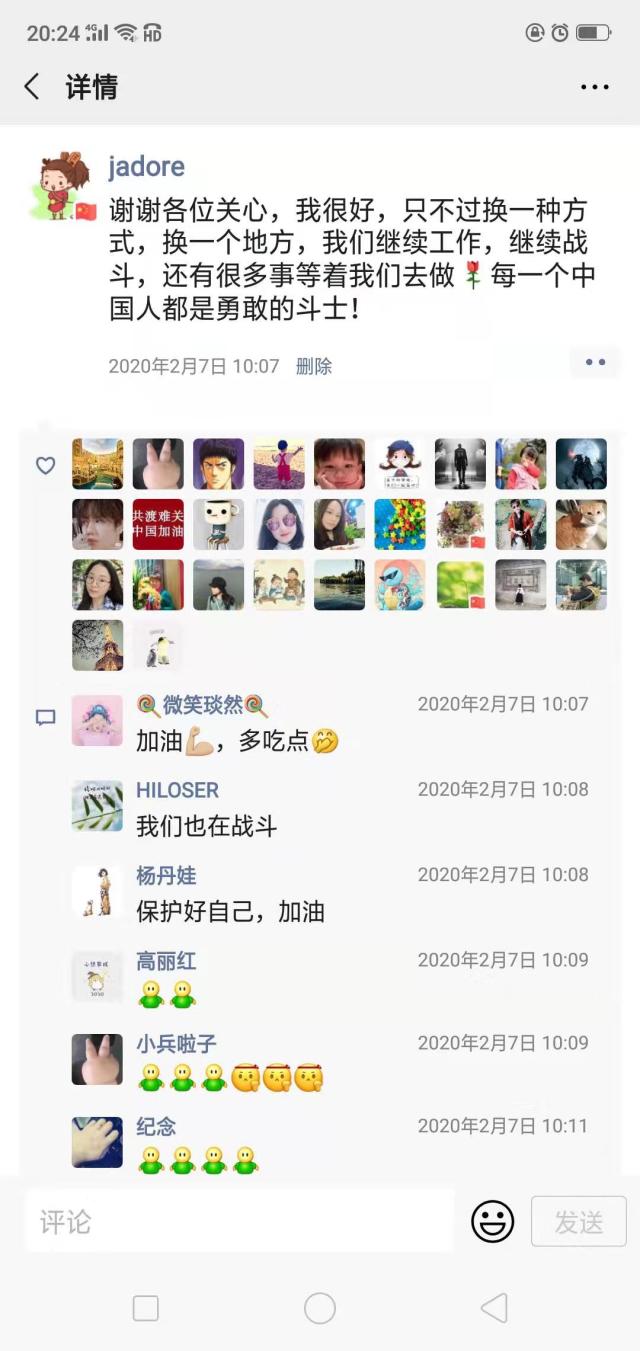
Task: Open recent apps via the square button
Action: (x=146, y=1308)
